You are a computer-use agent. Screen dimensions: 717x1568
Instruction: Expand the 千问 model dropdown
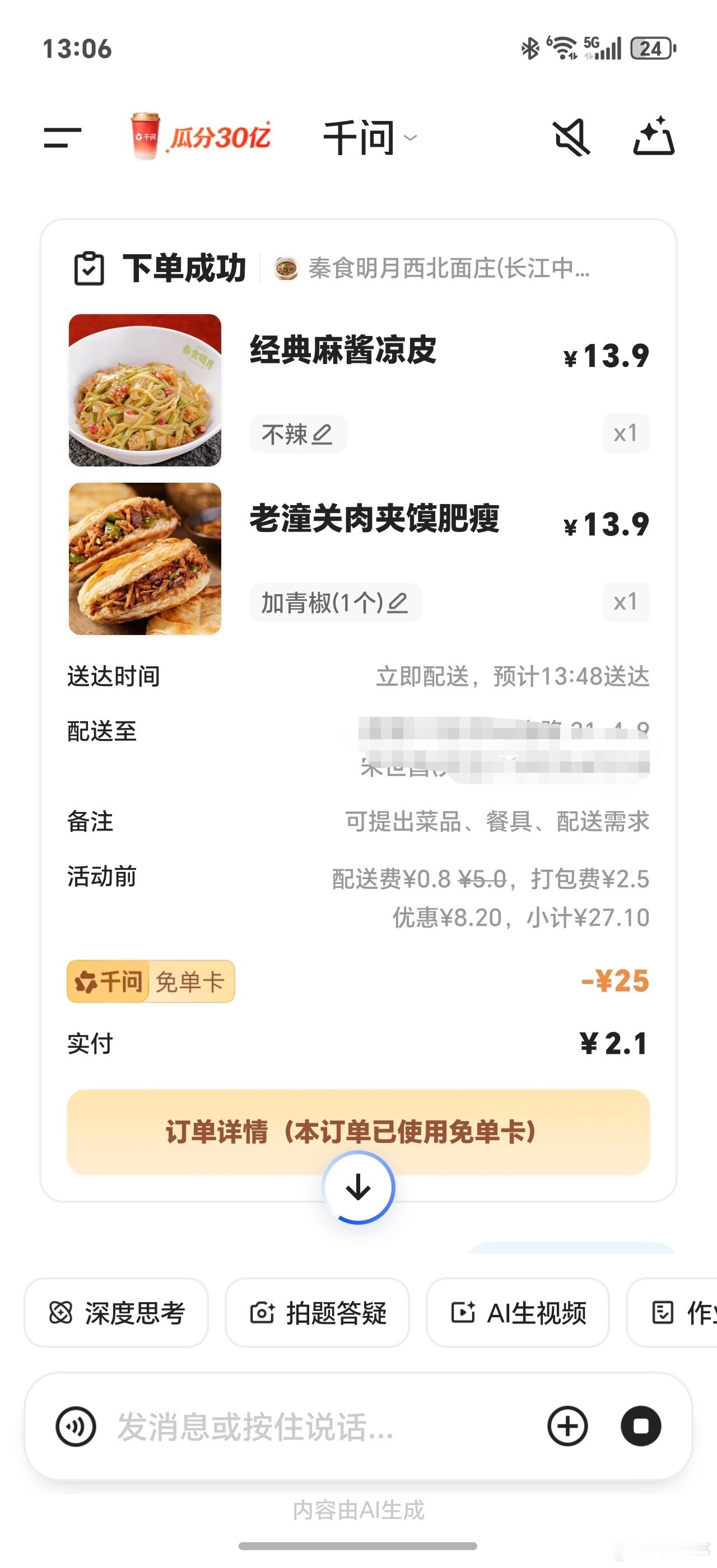point(369,138)
